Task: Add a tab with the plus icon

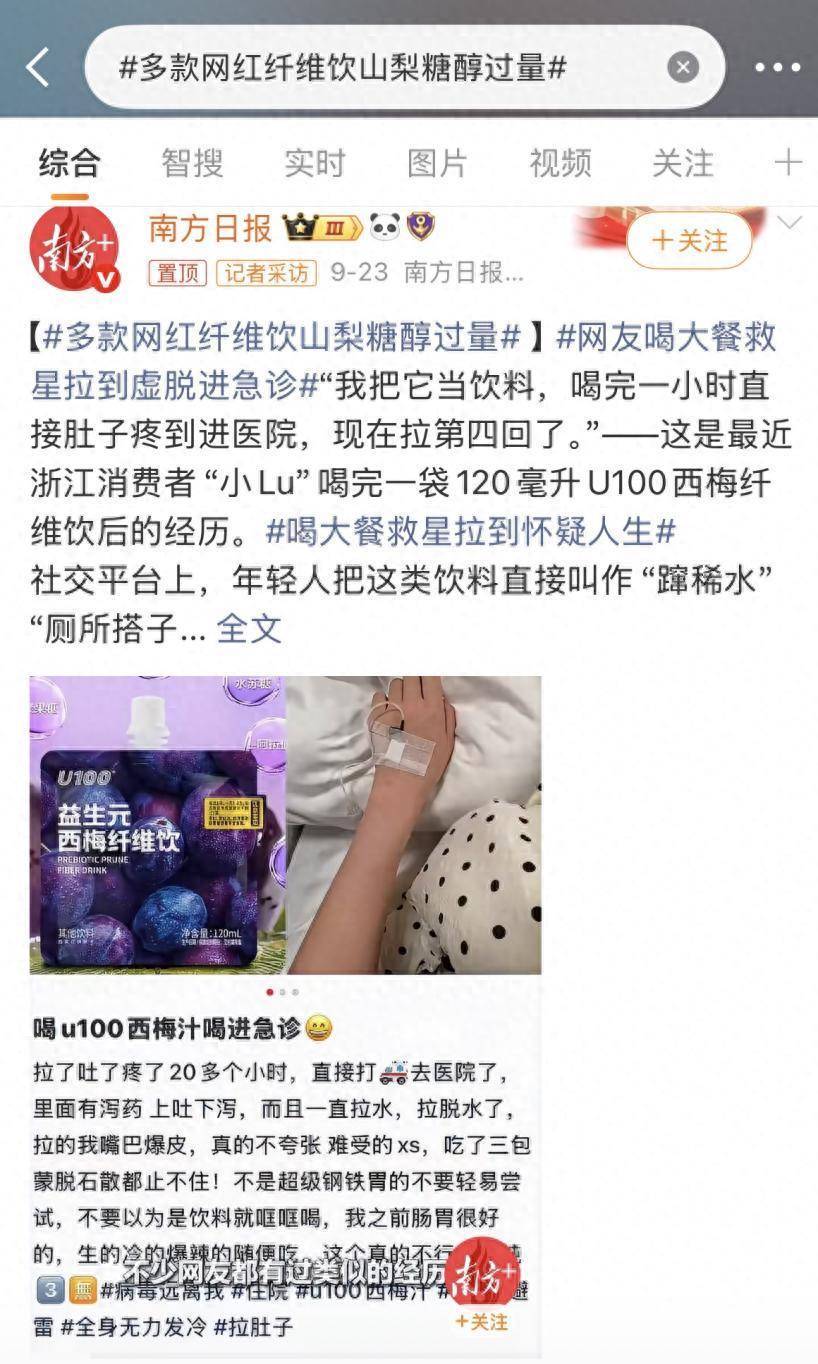Action: 788,163
